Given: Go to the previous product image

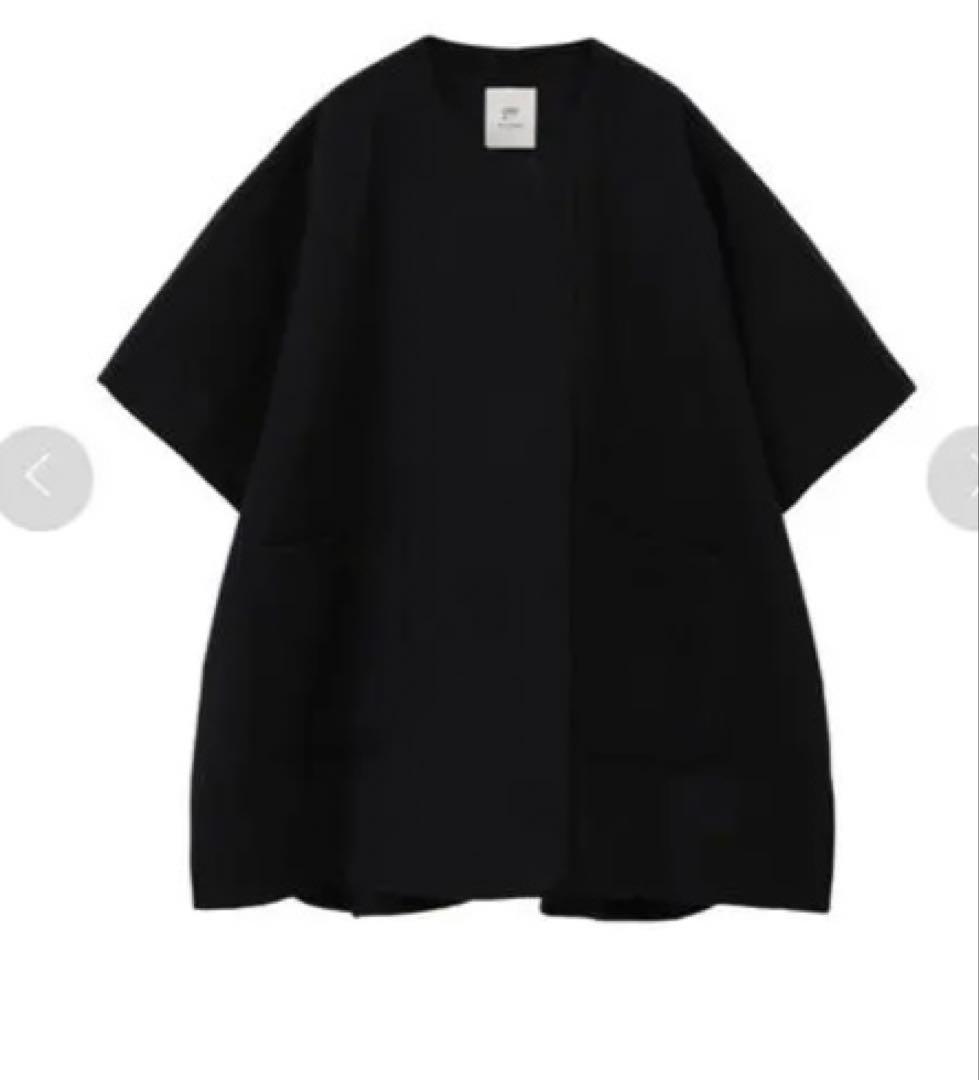Looking at the screenshot, I should [x=42, y=478].
